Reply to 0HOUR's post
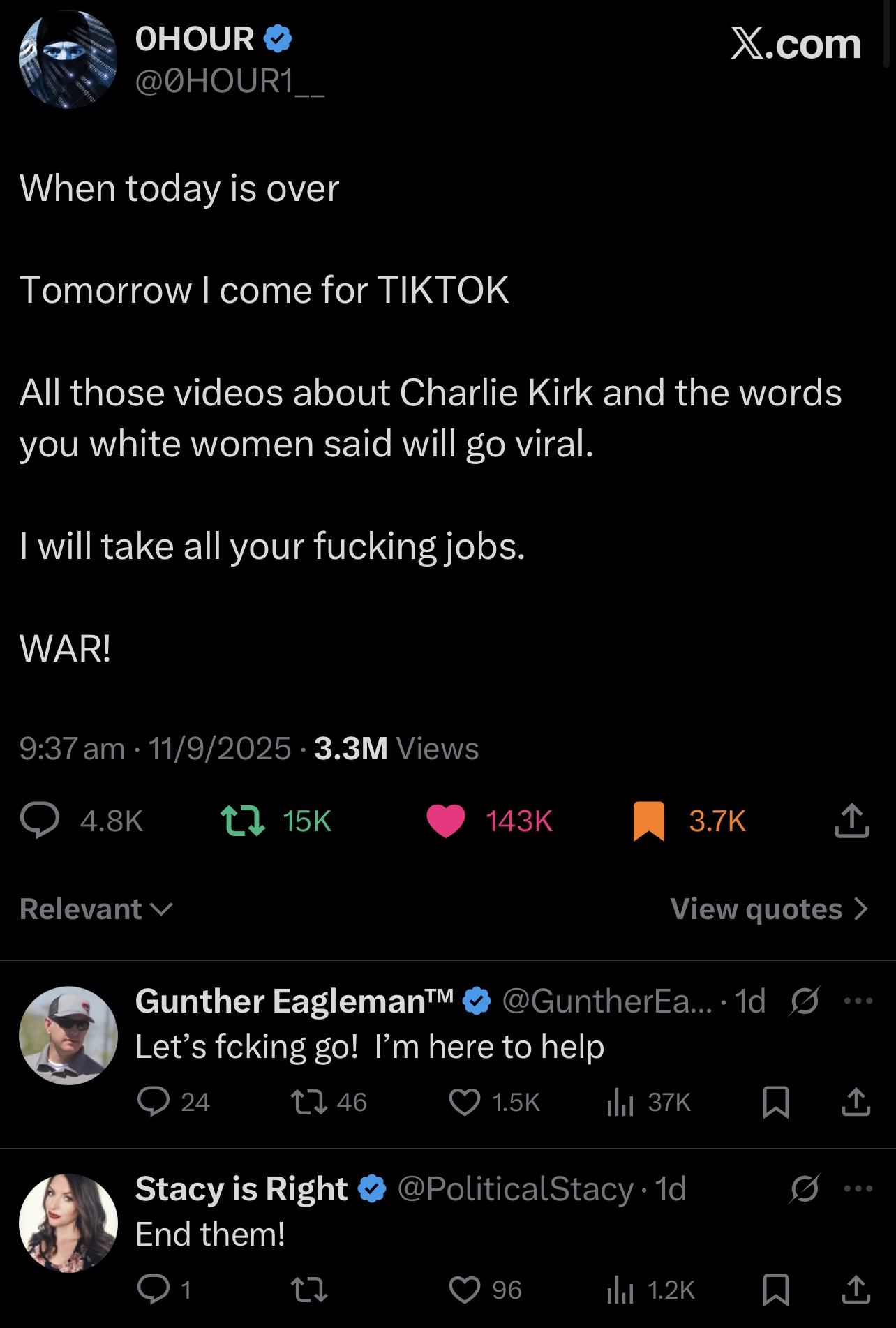This screenshot has height=1328, width=896. pyautogui.click(x=40, y=820)
